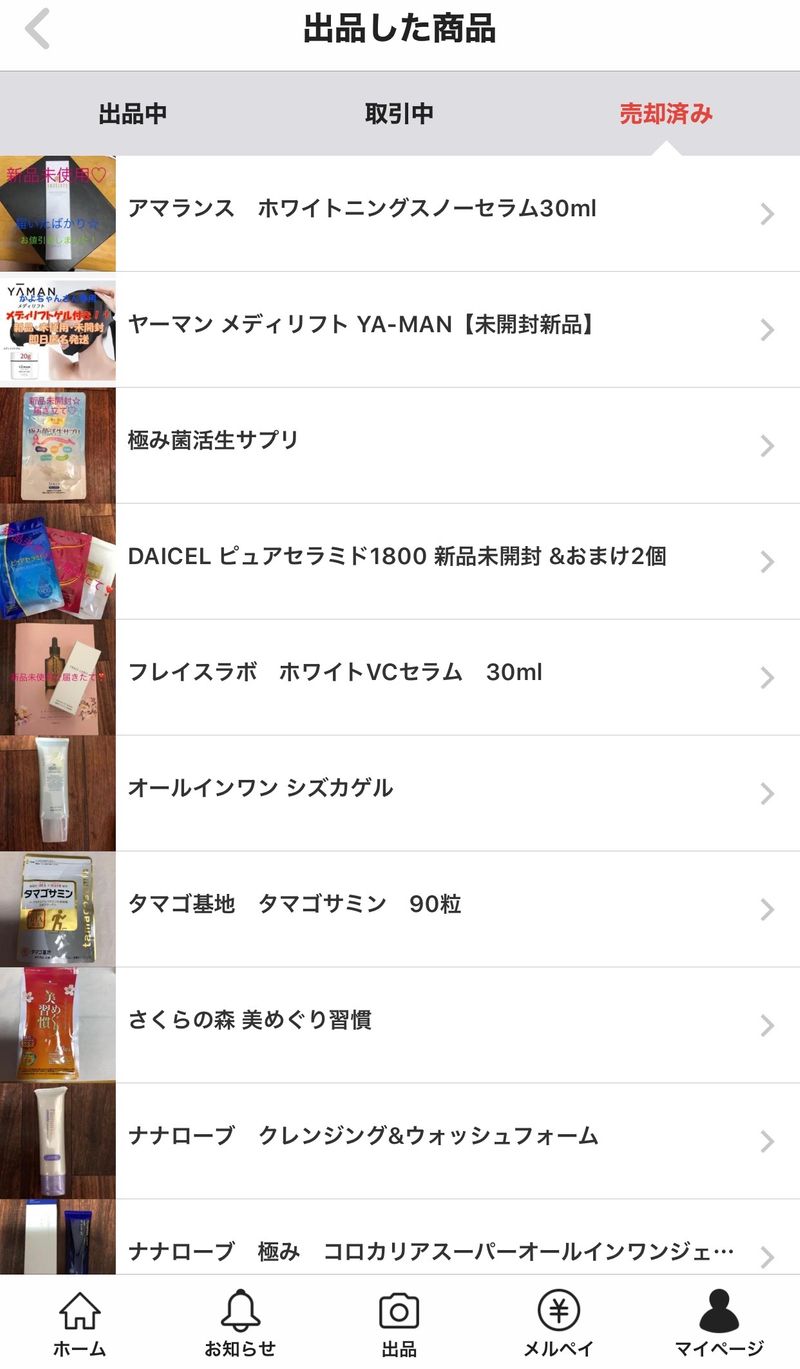The height and width of the screenshot is (1369, 800).
Task: Switch to the 出品中 tab
Action: pyautogui.click(x=132, y=114)
